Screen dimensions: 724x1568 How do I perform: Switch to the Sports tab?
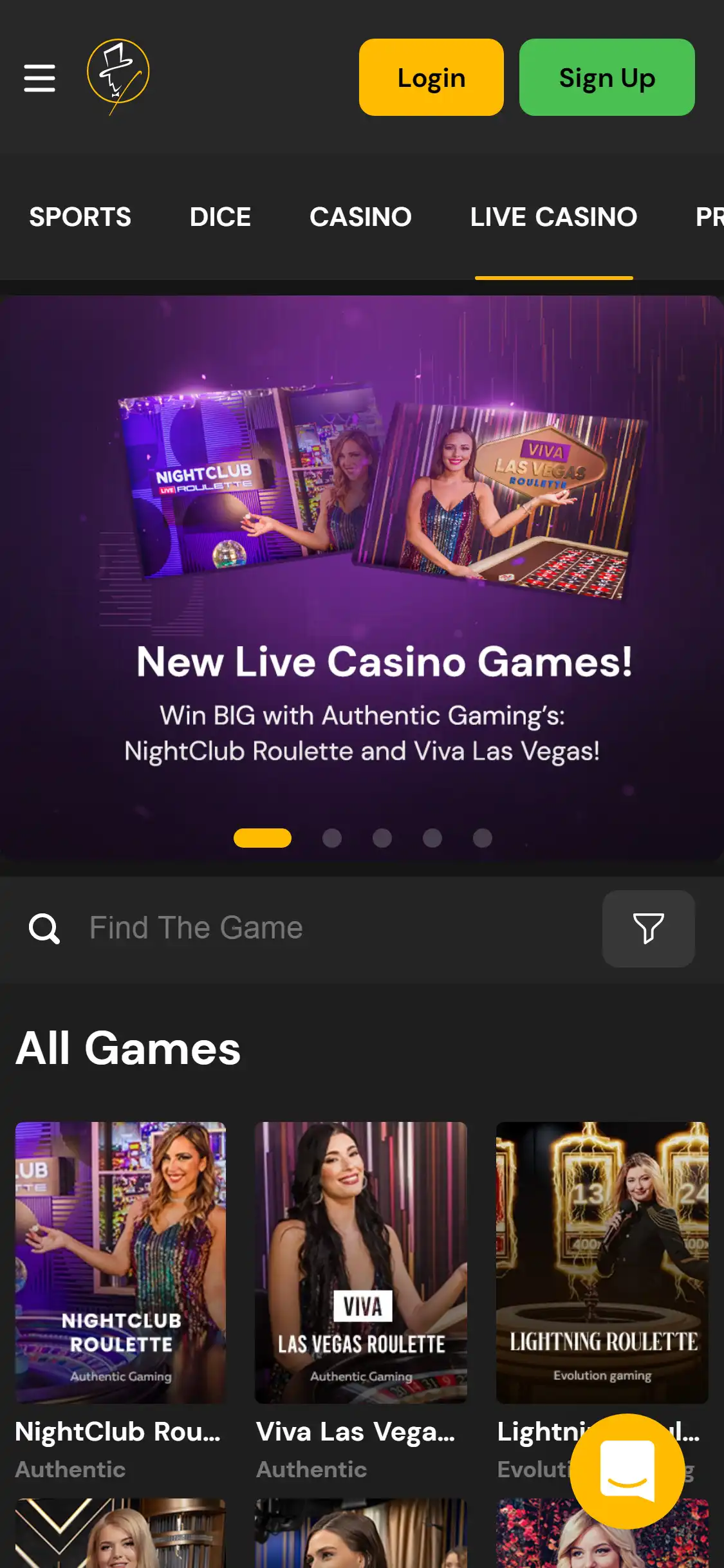(80, 217)
